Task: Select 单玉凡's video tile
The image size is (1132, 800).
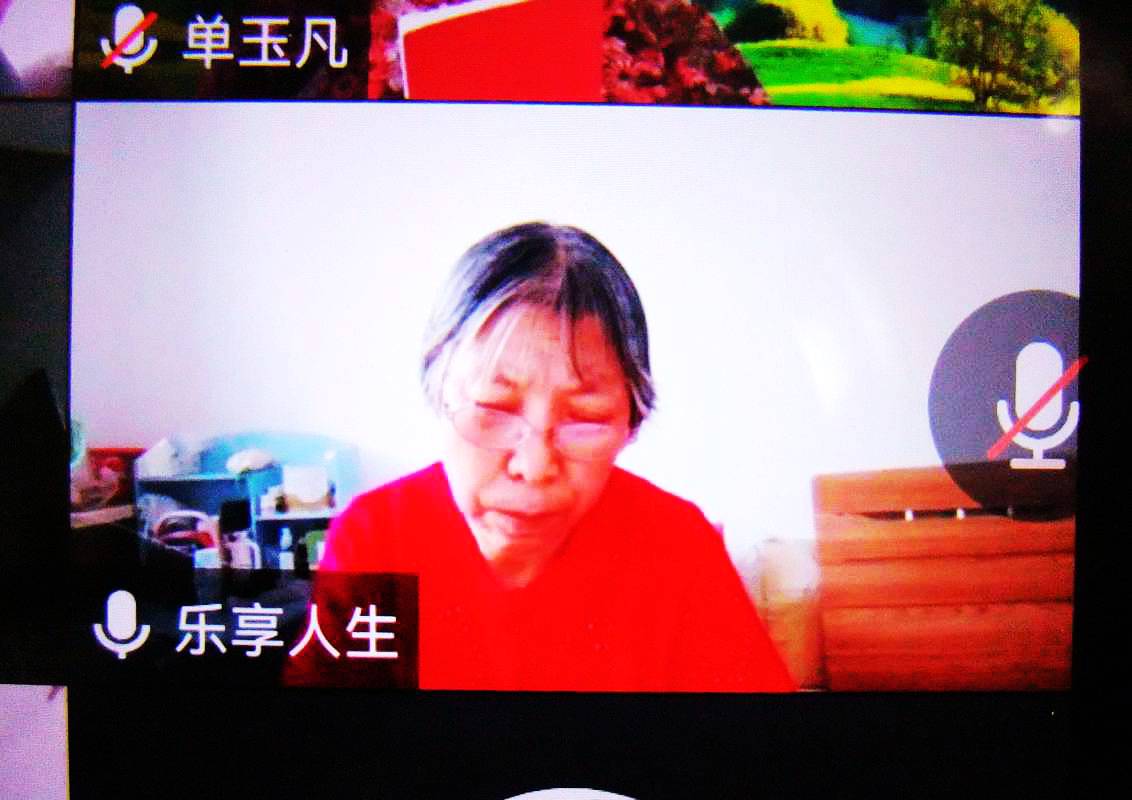Action: [575, 48]
